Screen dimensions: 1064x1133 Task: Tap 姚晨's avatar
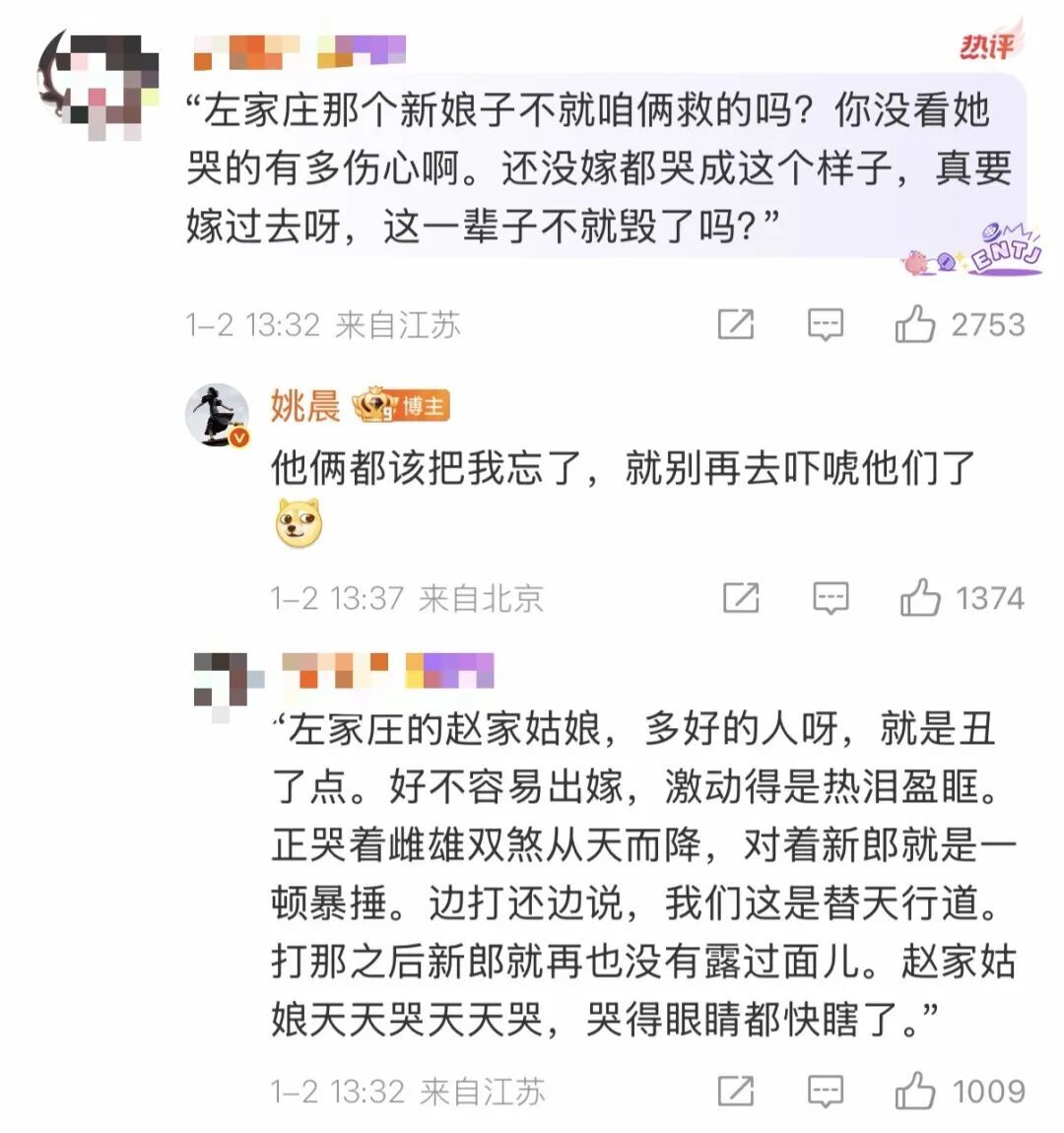[218, 415]
